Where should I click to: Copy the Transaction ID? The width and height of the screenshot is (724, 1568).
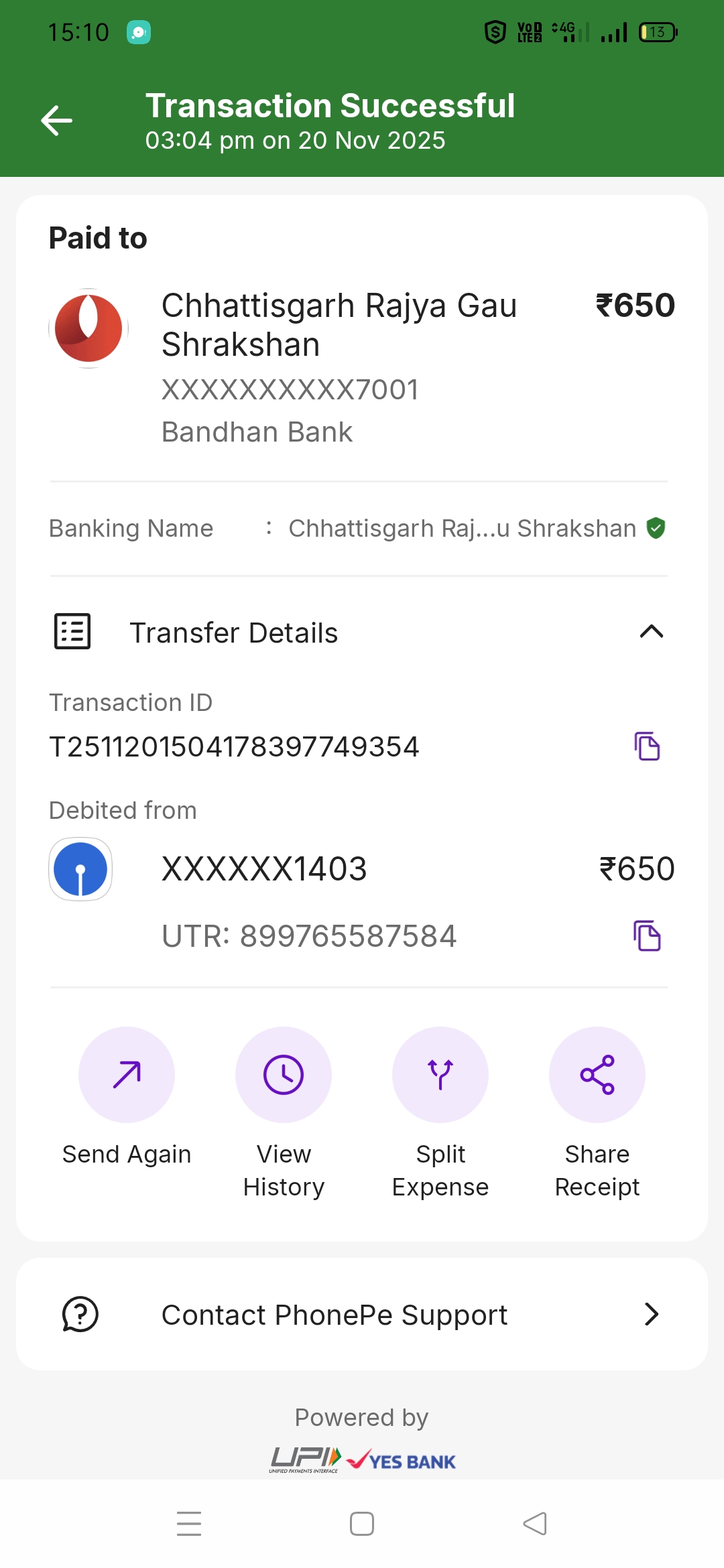pos(647,746)
